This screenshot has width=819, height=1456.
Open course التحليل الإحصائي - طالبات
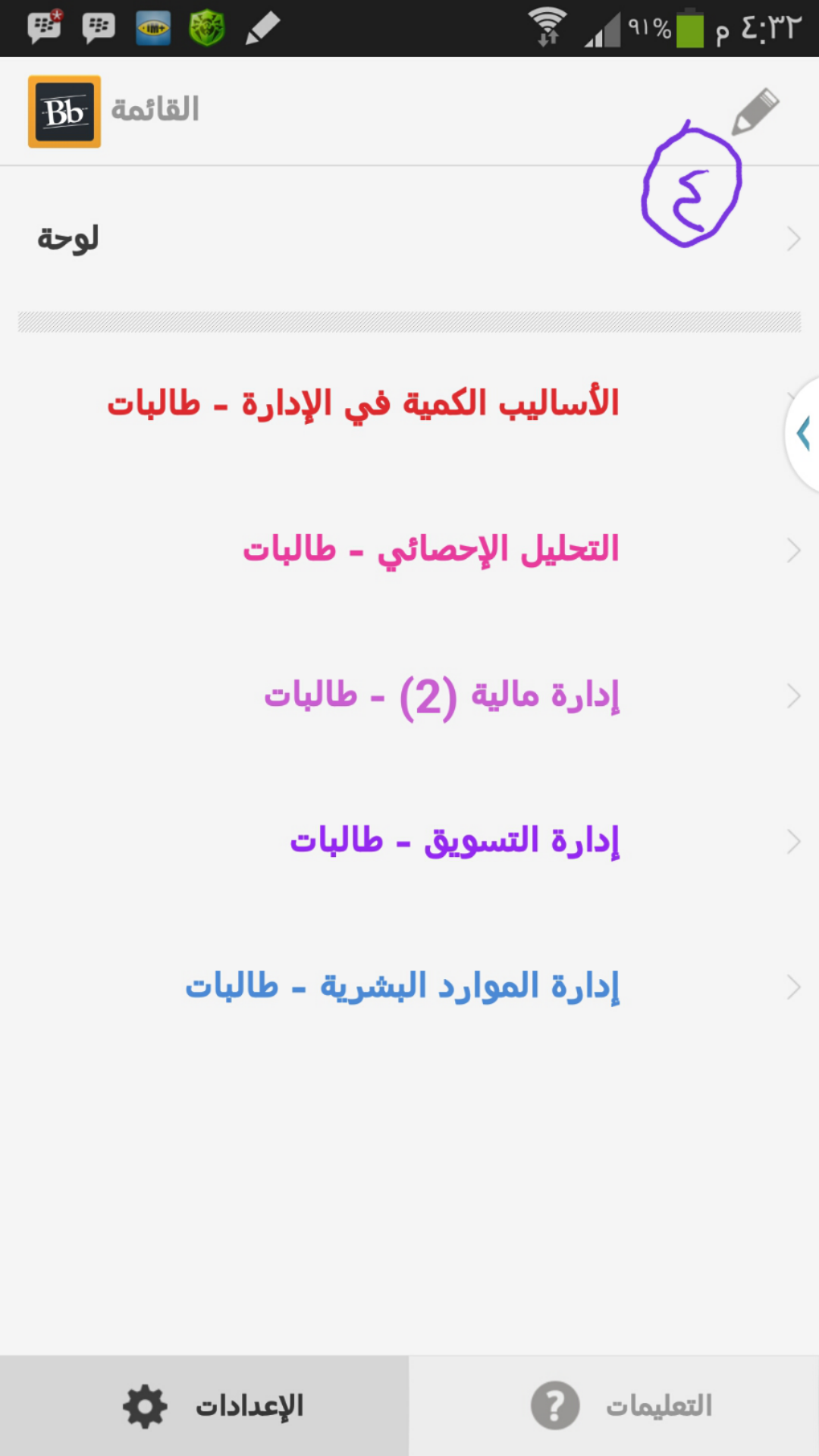(x=409, y=550)
